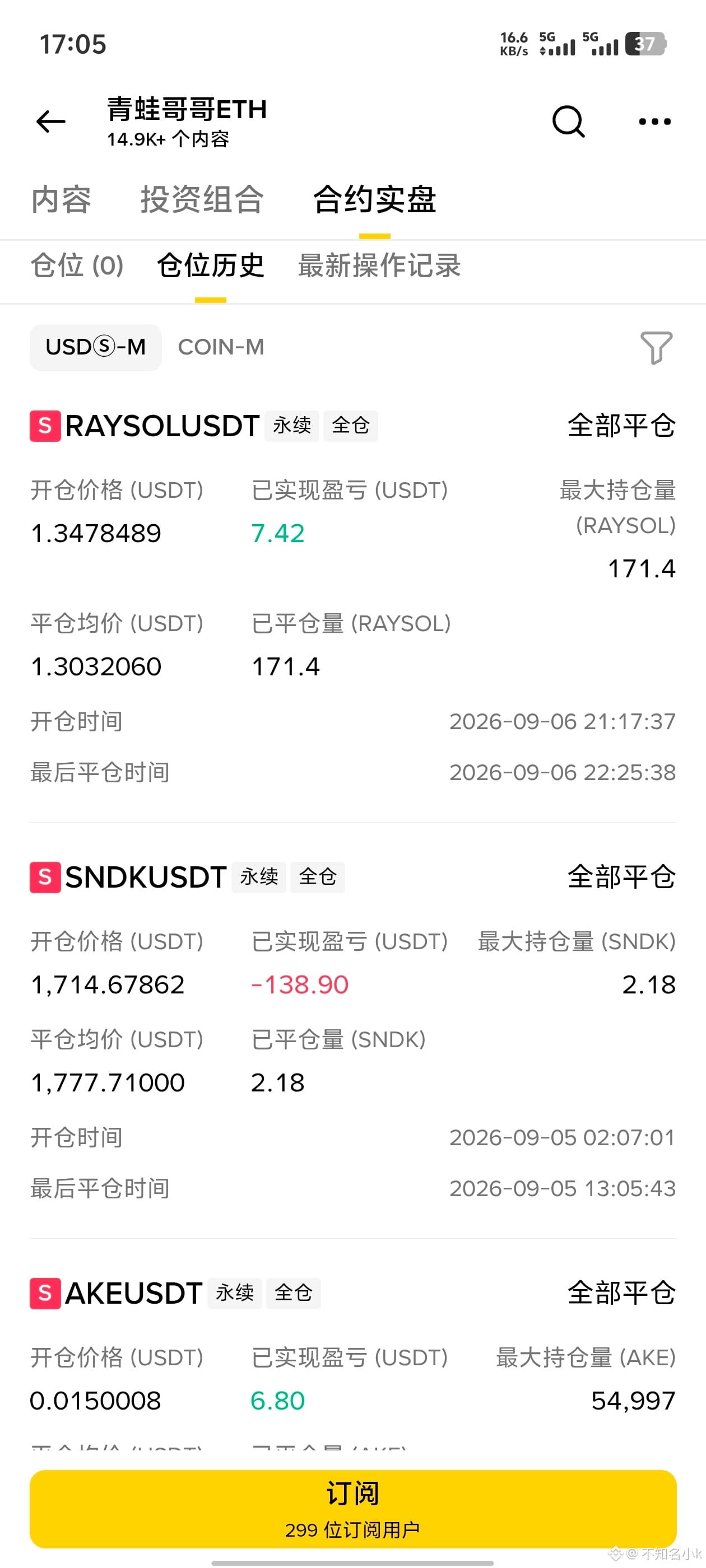The width and height of the screenshot is (706, 1568).
Task: Switch to the 投资组合 tab
Action: [x=202, y=200]
